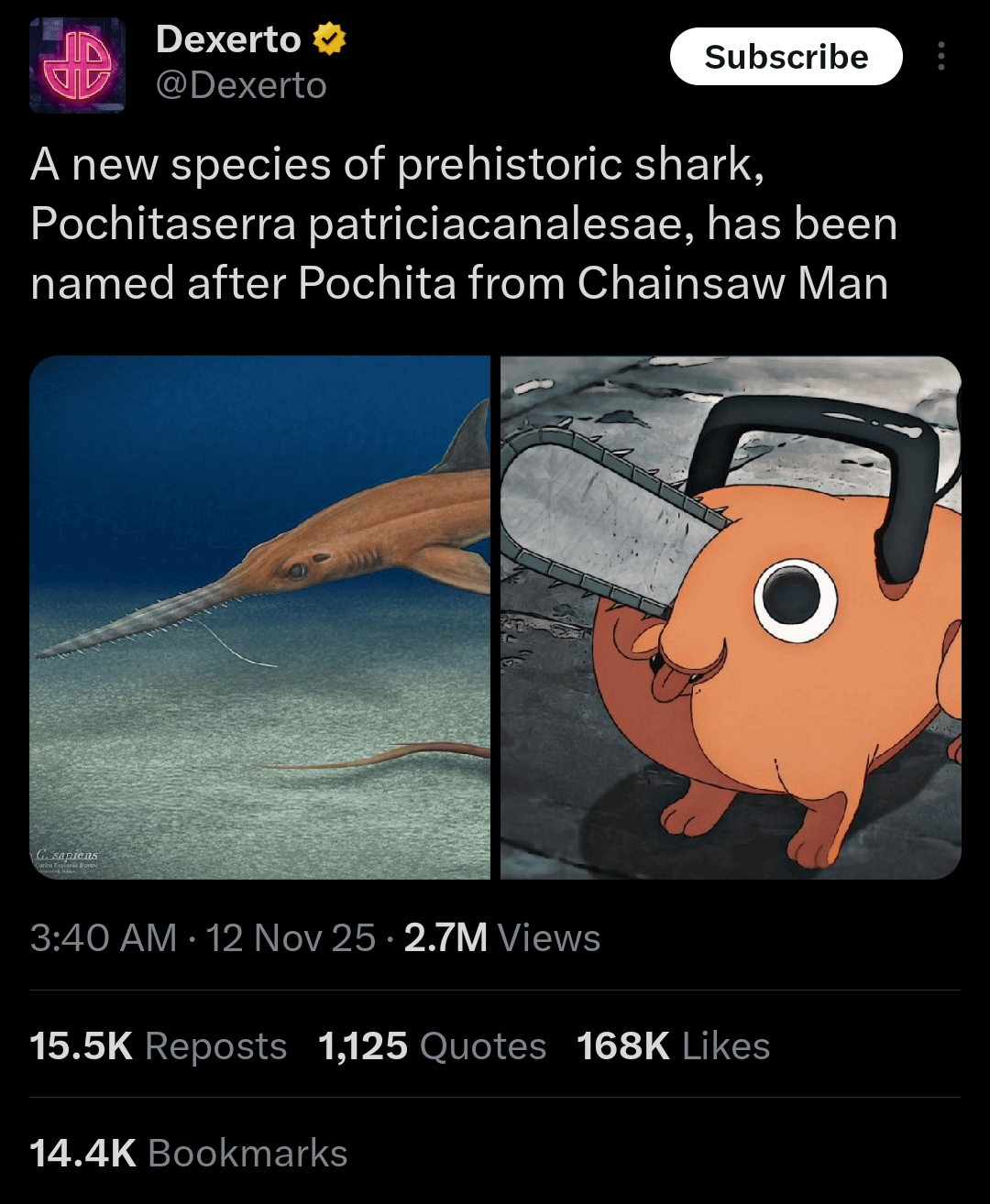Viewport: 990px width, 1204px height.
Task: Subscribe to Dexerto
Action: tap(786, 57)
